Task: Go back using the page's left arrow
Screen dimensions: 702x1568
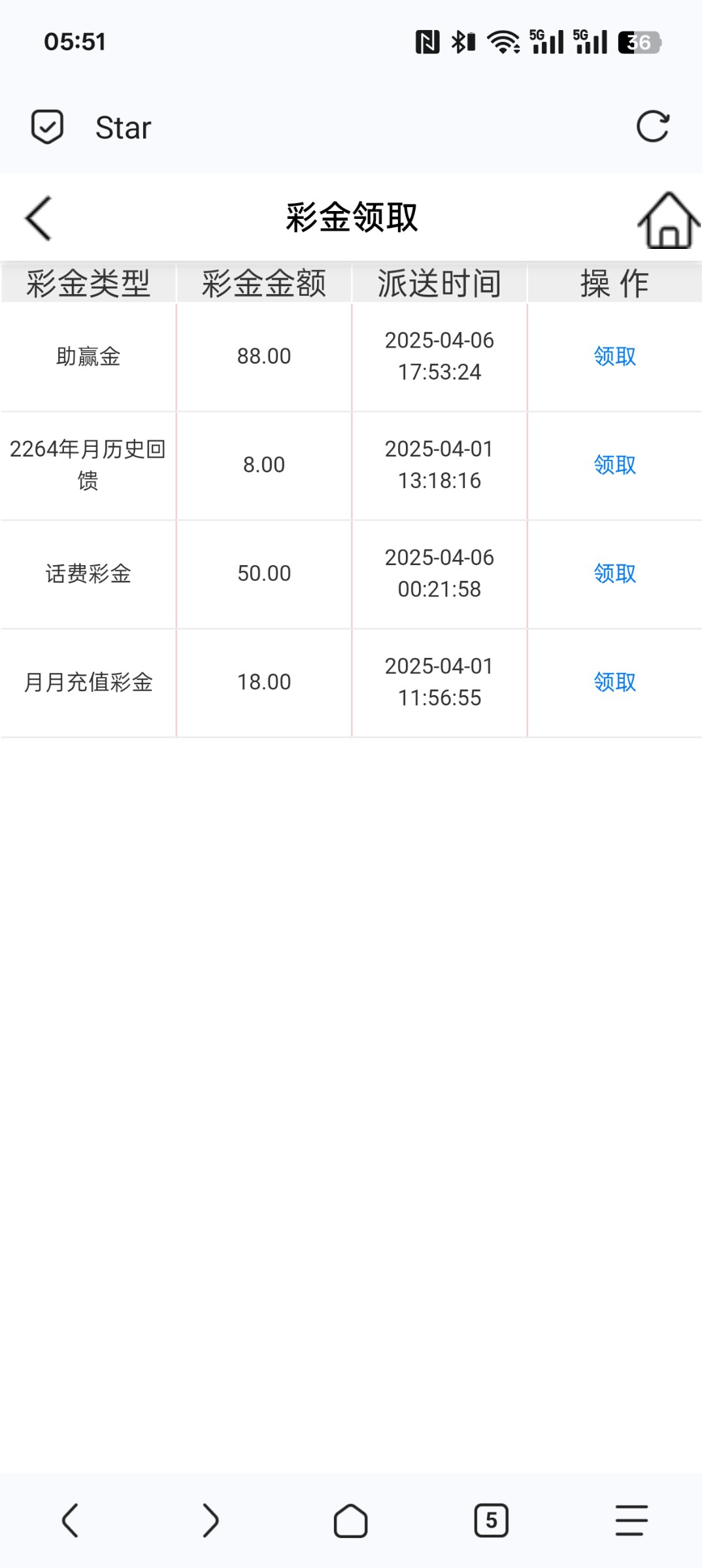Action: tap(38, 218)
